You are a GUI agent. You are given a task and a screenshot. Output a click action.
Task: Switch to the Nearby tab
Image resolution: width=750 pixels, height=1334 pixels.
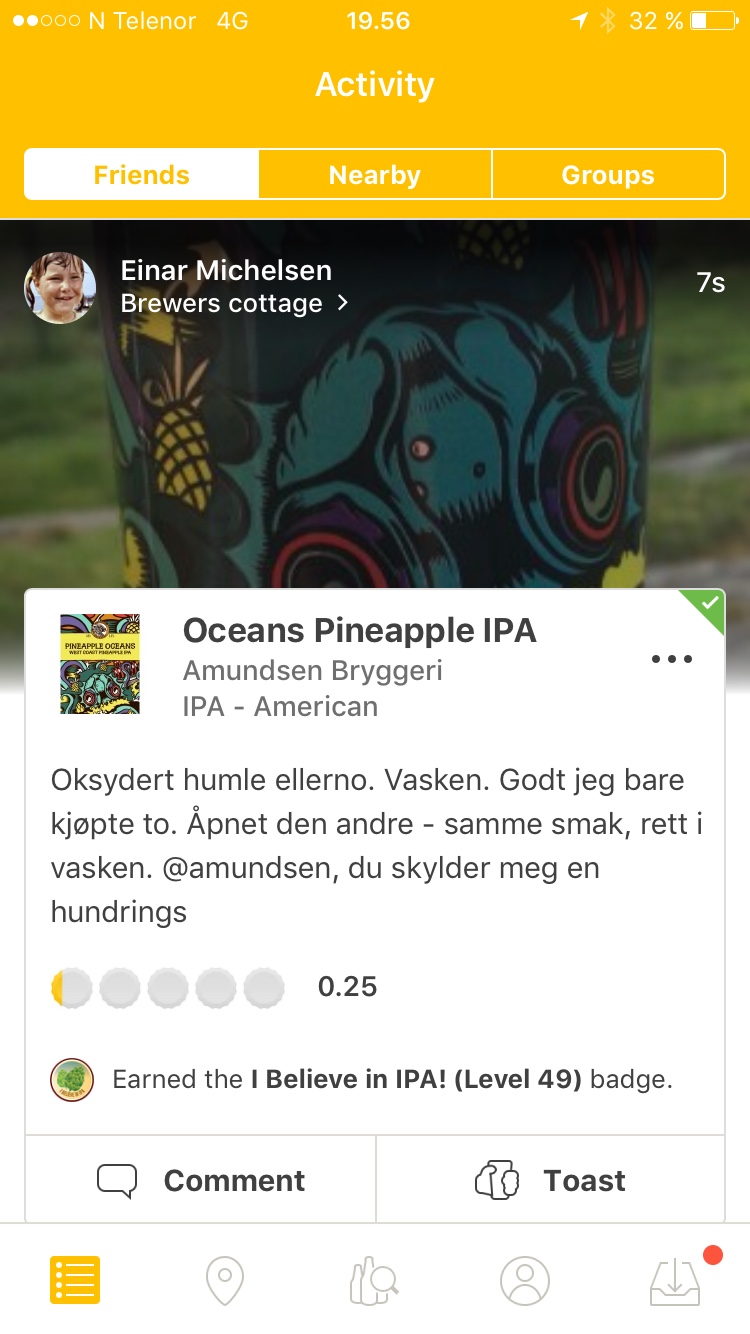[375, 175]
